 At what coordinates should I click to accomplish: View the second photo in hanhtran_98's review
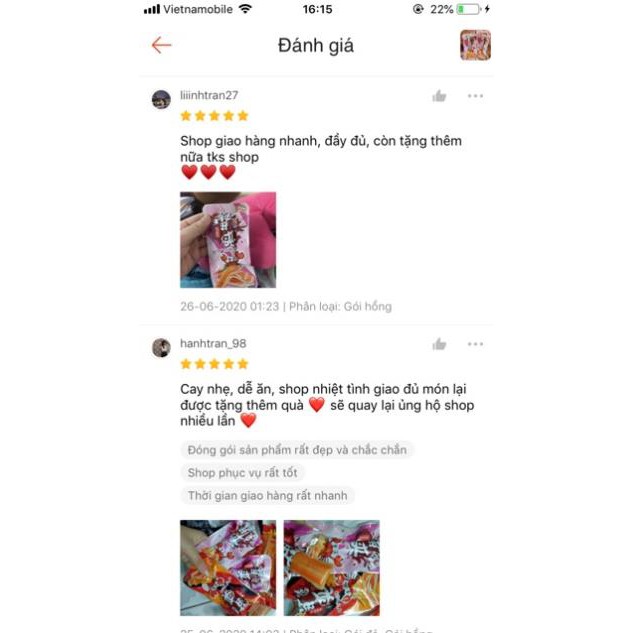click(331, 567)
